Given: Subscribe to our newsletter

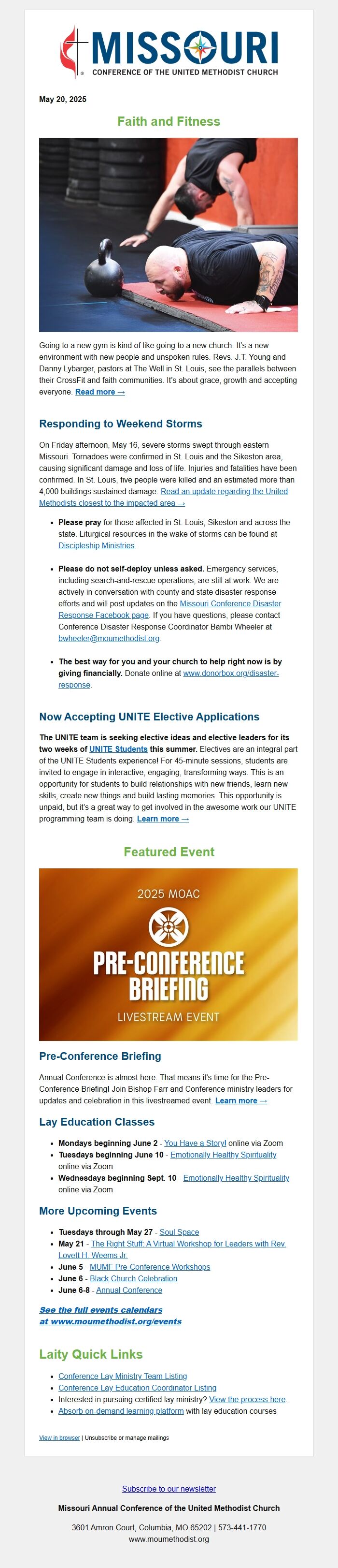Looking at the screenshot, I should (x=169, y=1489).
